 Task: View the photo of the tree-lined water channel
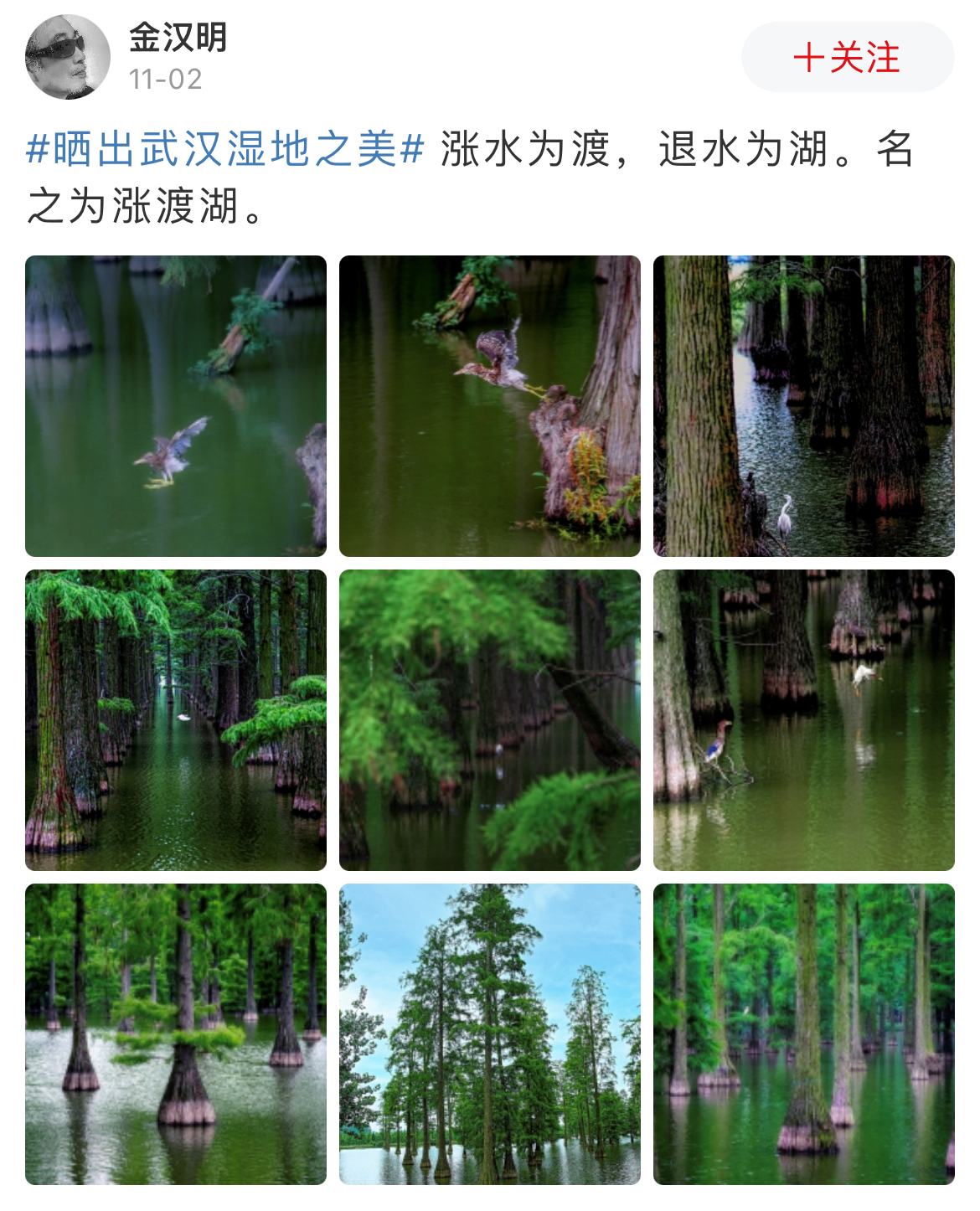pos(176,720)
